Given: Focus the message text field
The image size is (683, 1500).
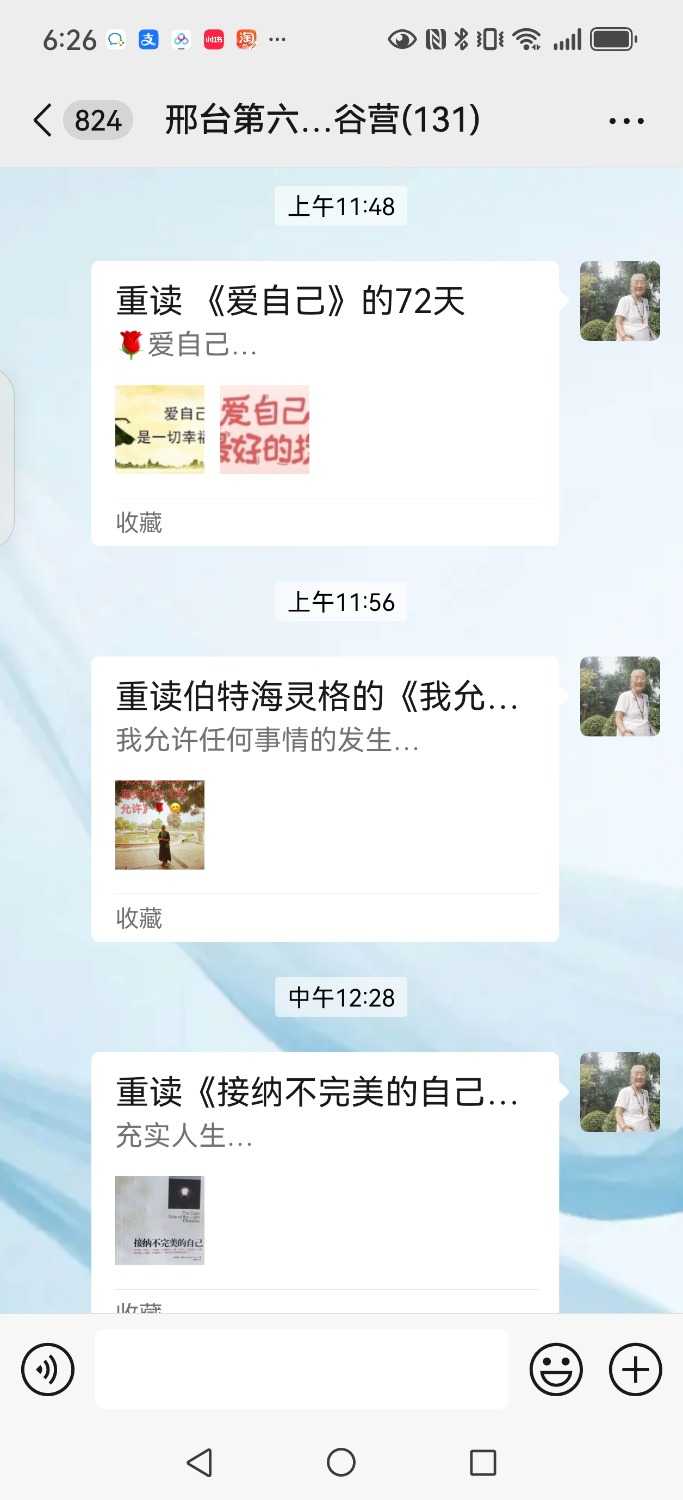Looking at the screenshot, I should coord(301,1369).
